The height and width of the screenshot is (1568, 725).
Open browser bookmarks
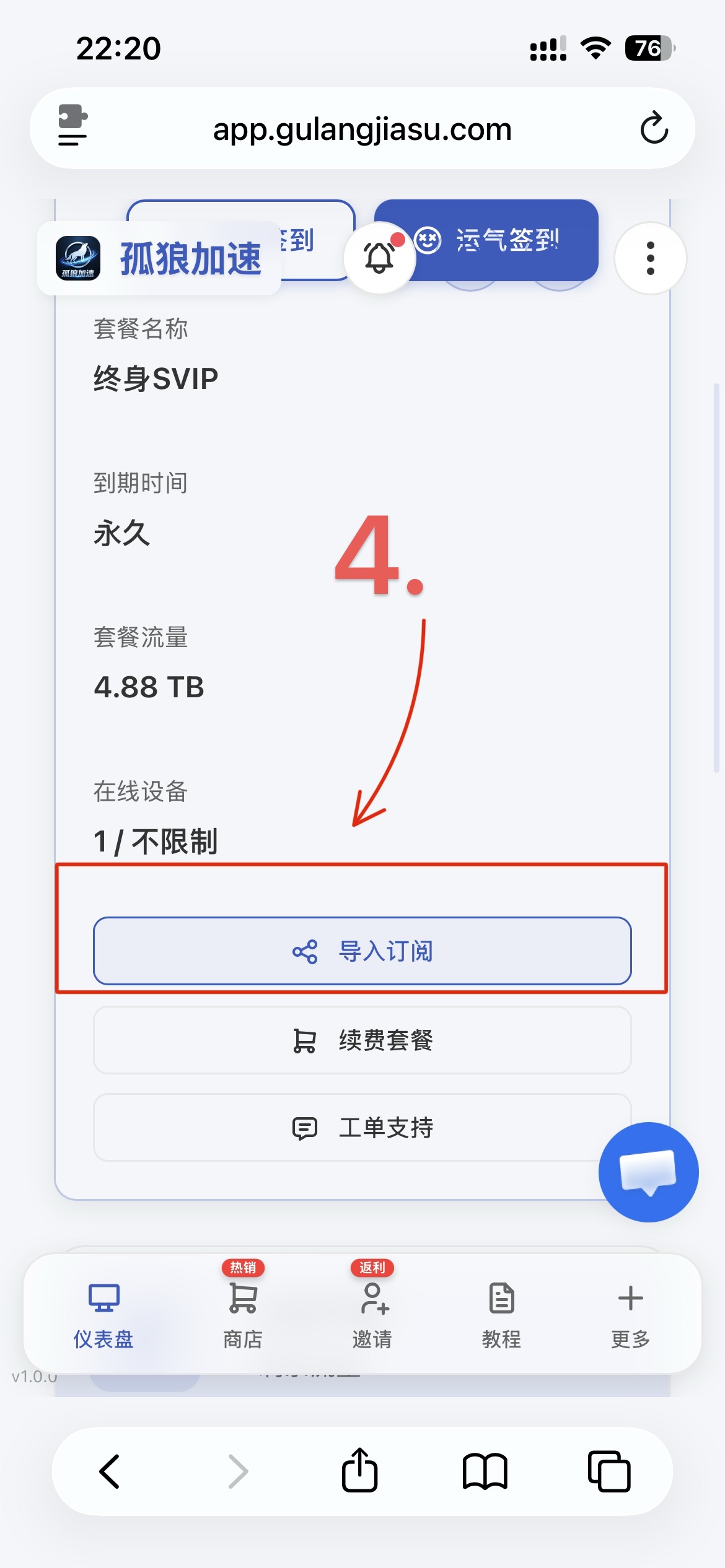tap(485, 1471)
